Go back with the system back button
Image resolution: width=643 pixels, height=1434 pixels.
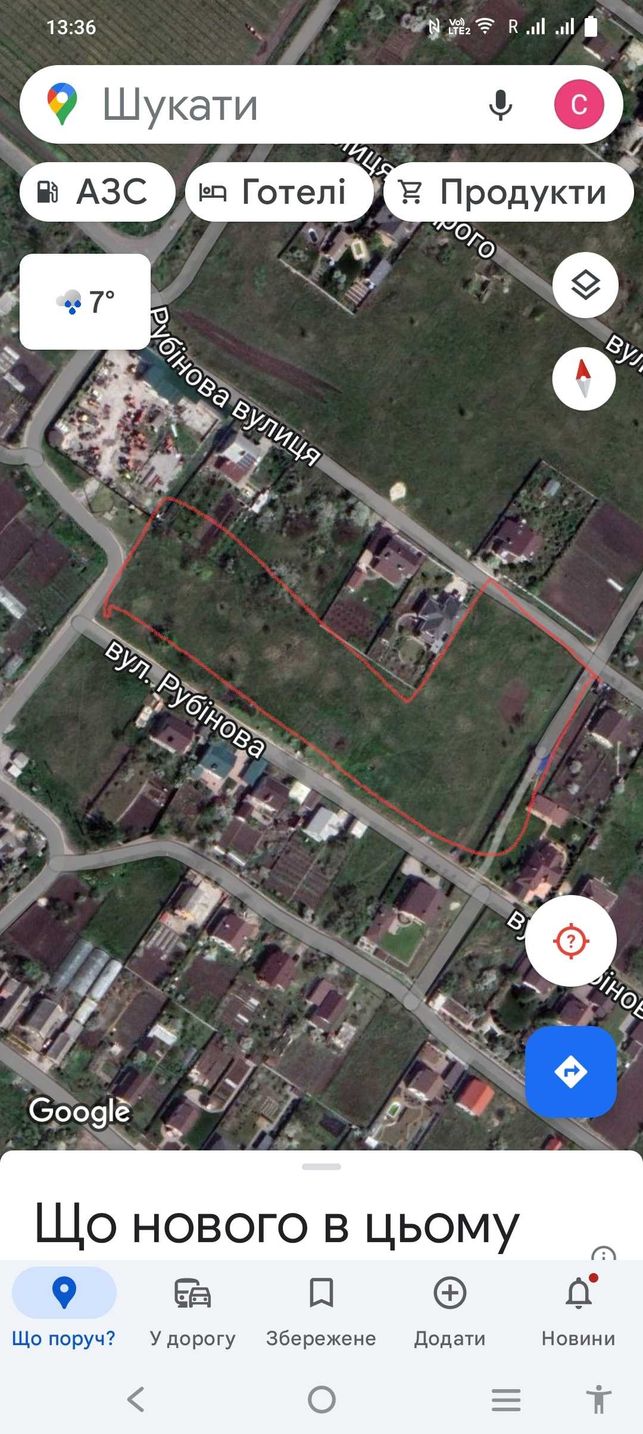[136, 1399]
